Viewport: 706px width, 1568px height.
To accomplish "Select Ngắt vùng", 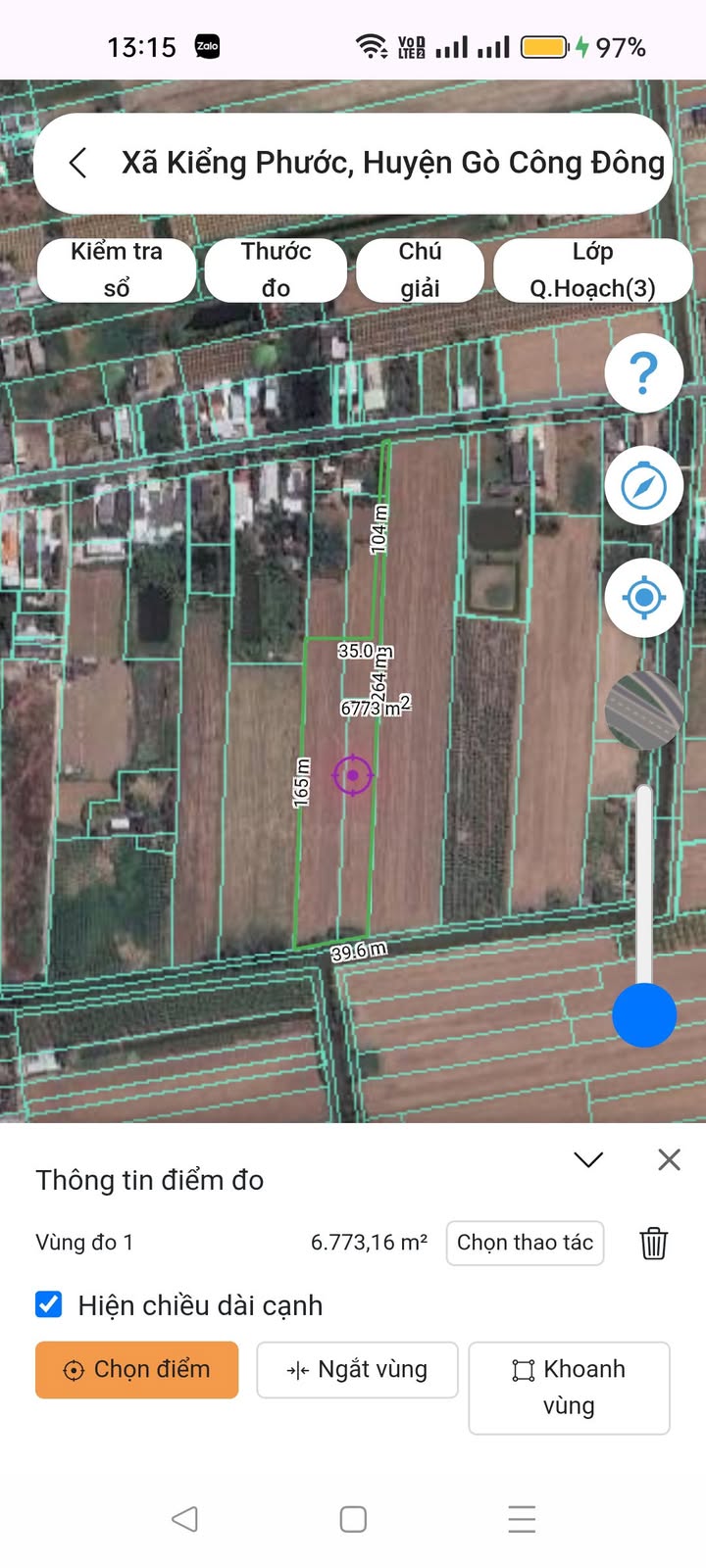I will tap(357, 1369).
